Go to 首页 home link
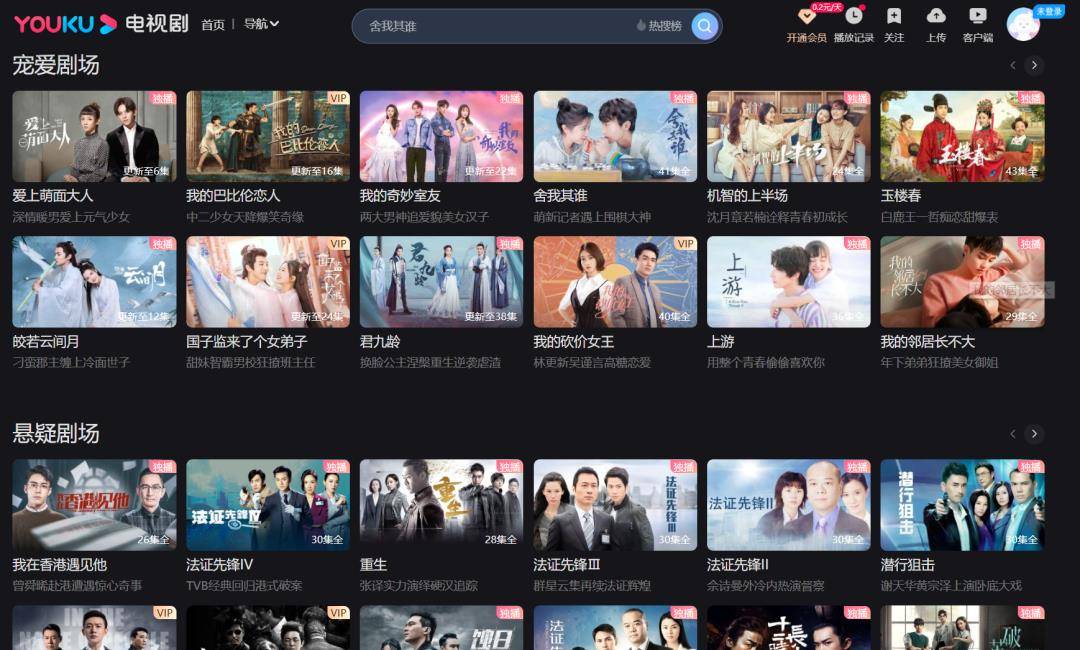1080x650 pixels. [x=212, y=24]
